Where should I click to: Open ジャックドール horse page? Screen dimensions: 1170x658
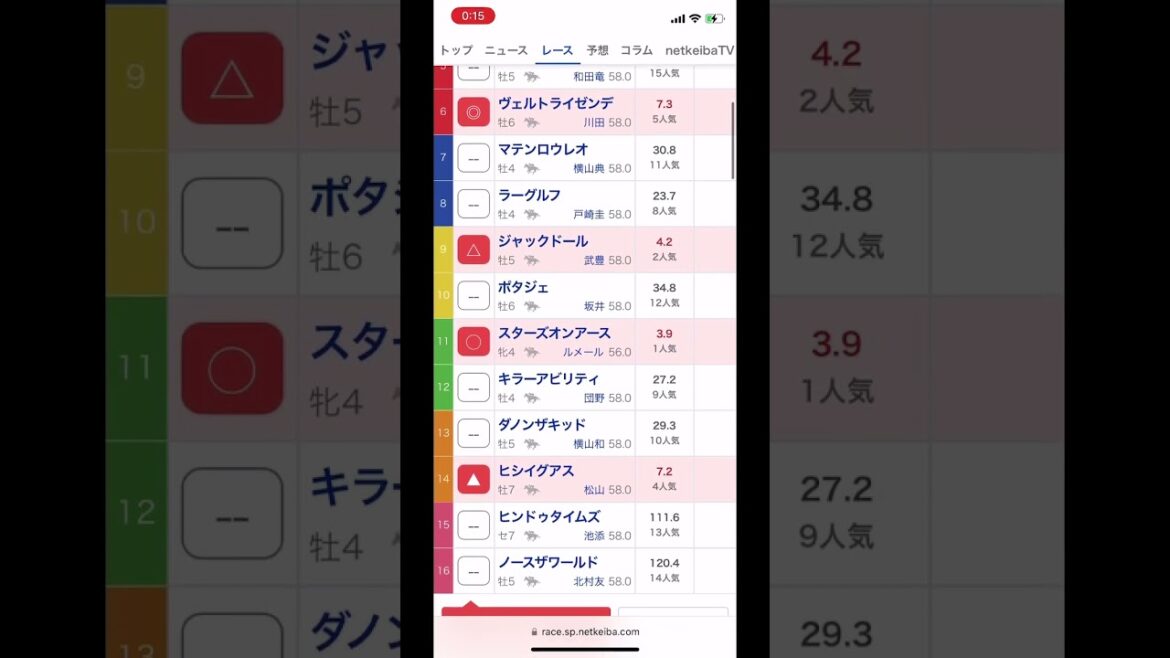click(x=543, y=241)
